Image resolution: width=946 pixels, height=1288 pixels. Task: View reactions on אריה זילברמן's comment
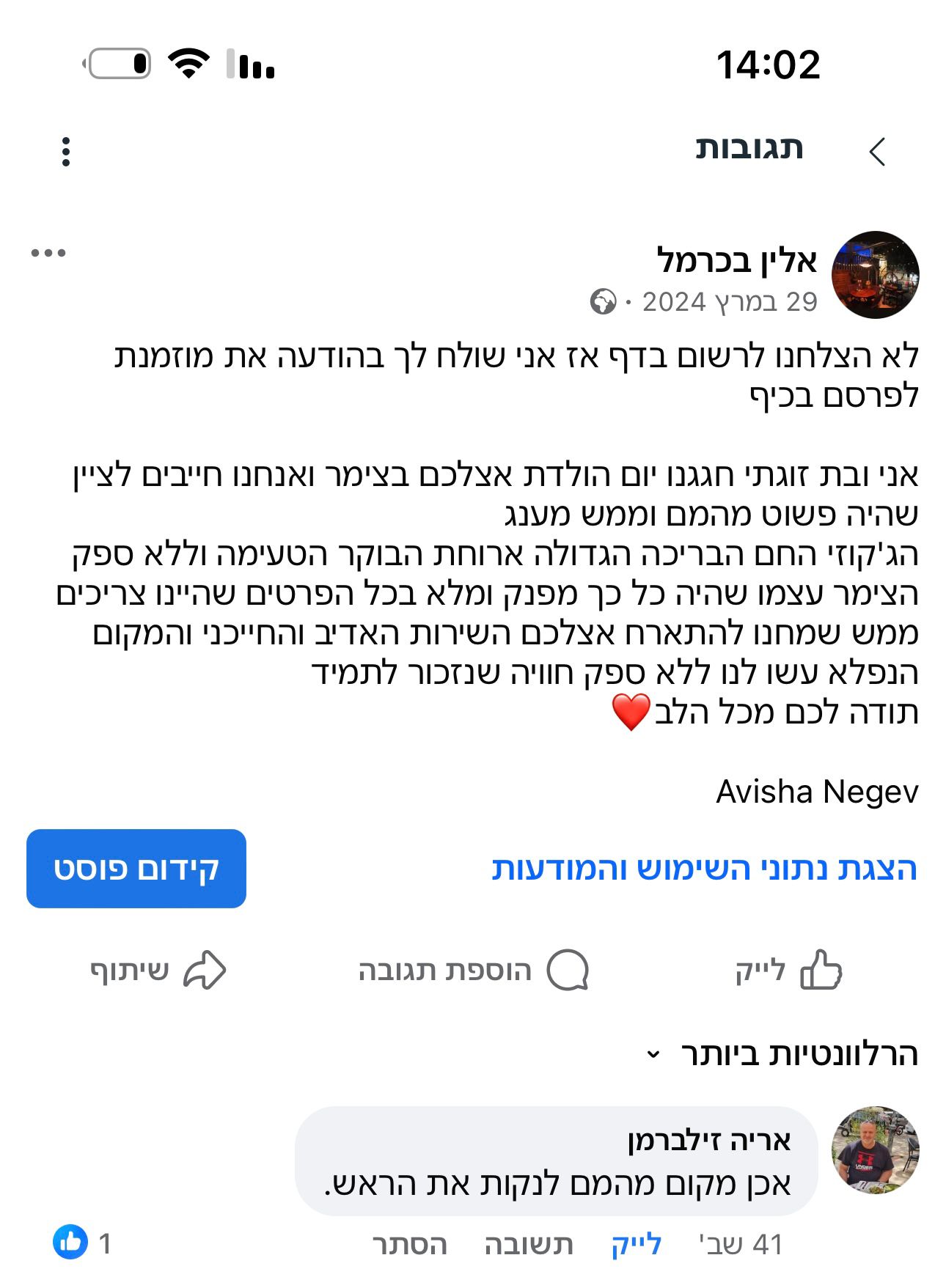click(81, 1243)
